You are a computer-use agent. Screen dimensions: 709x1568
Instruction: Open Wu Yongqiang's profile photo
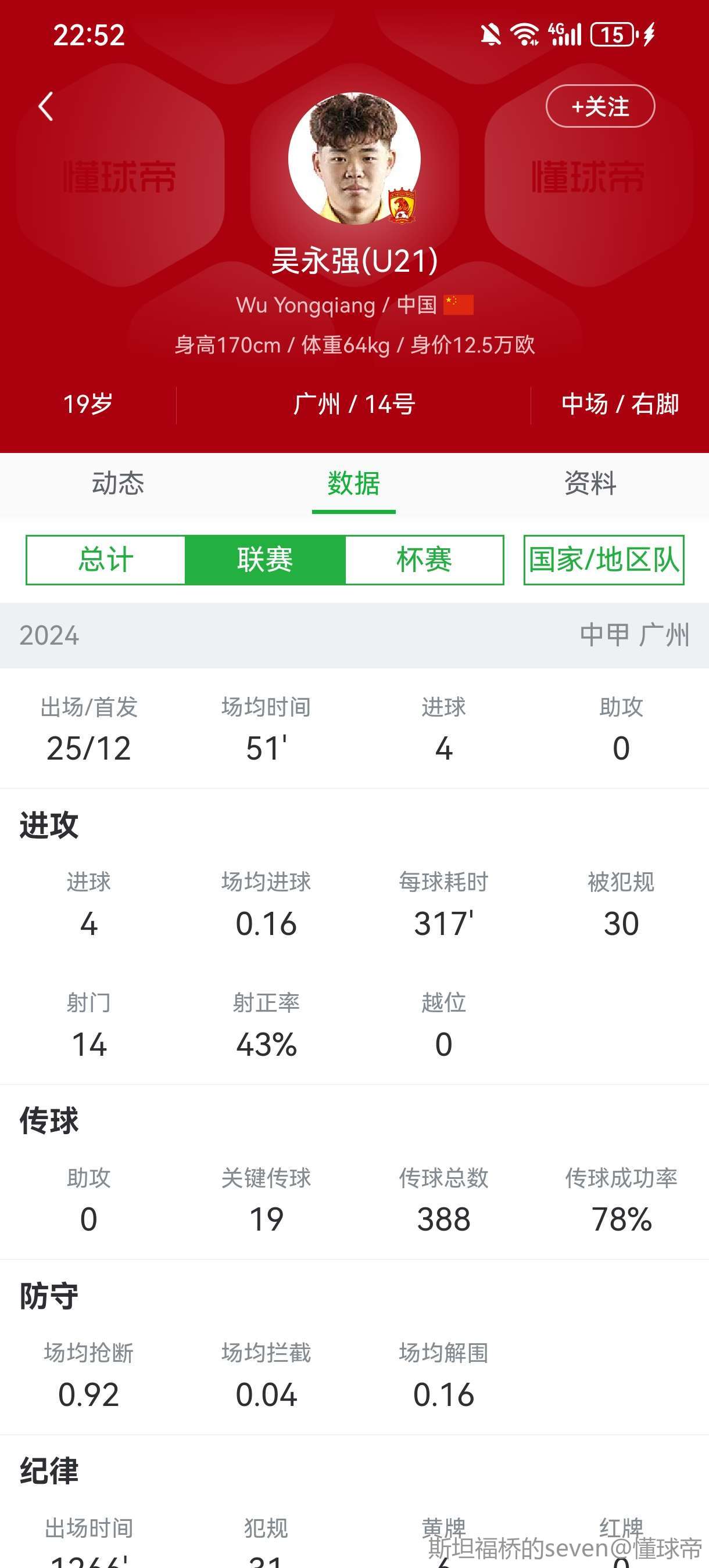pos(354,159)
